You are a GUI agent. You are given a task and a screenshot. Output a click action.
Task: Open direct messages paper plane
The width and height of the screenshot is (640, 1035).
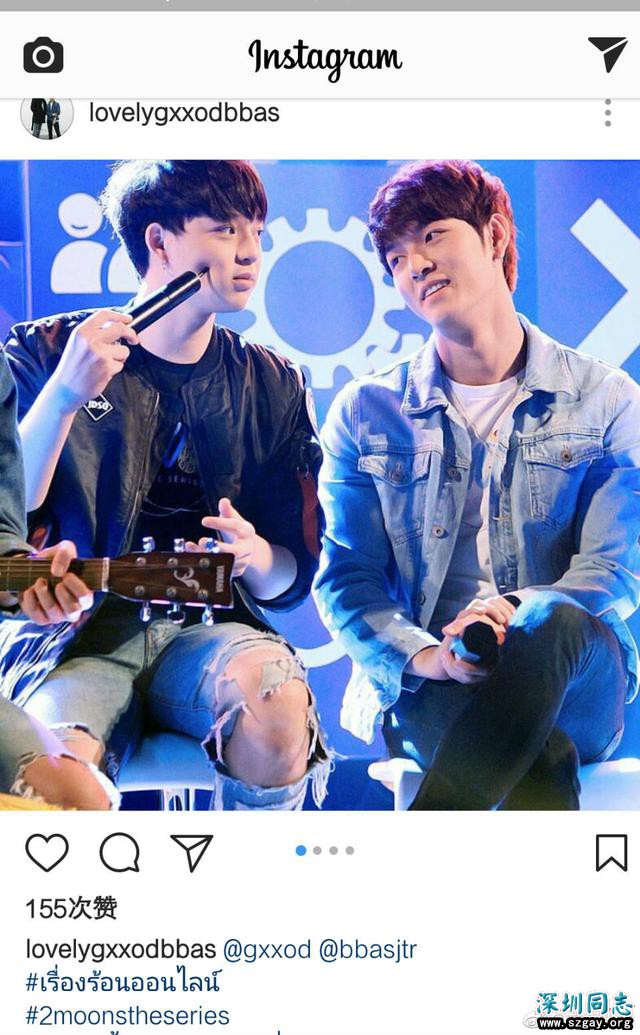(606, 54)
